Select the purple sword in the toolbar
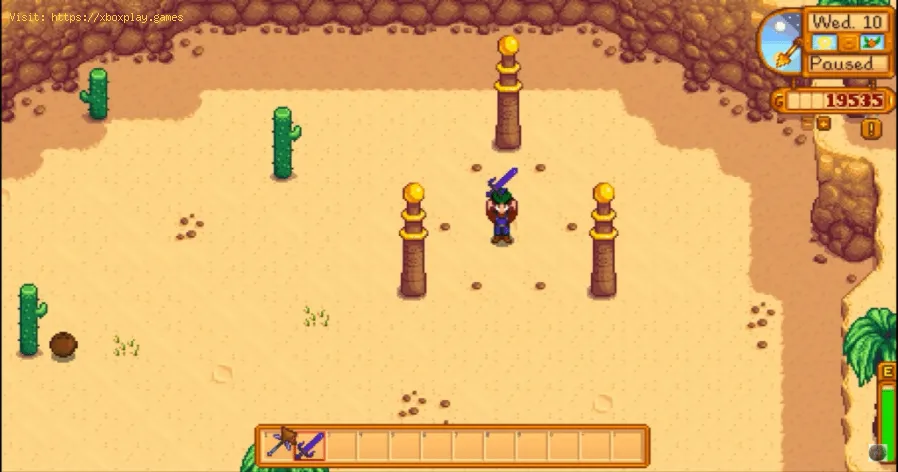This screenshot has width=898, height=472. tap(311, 444)
